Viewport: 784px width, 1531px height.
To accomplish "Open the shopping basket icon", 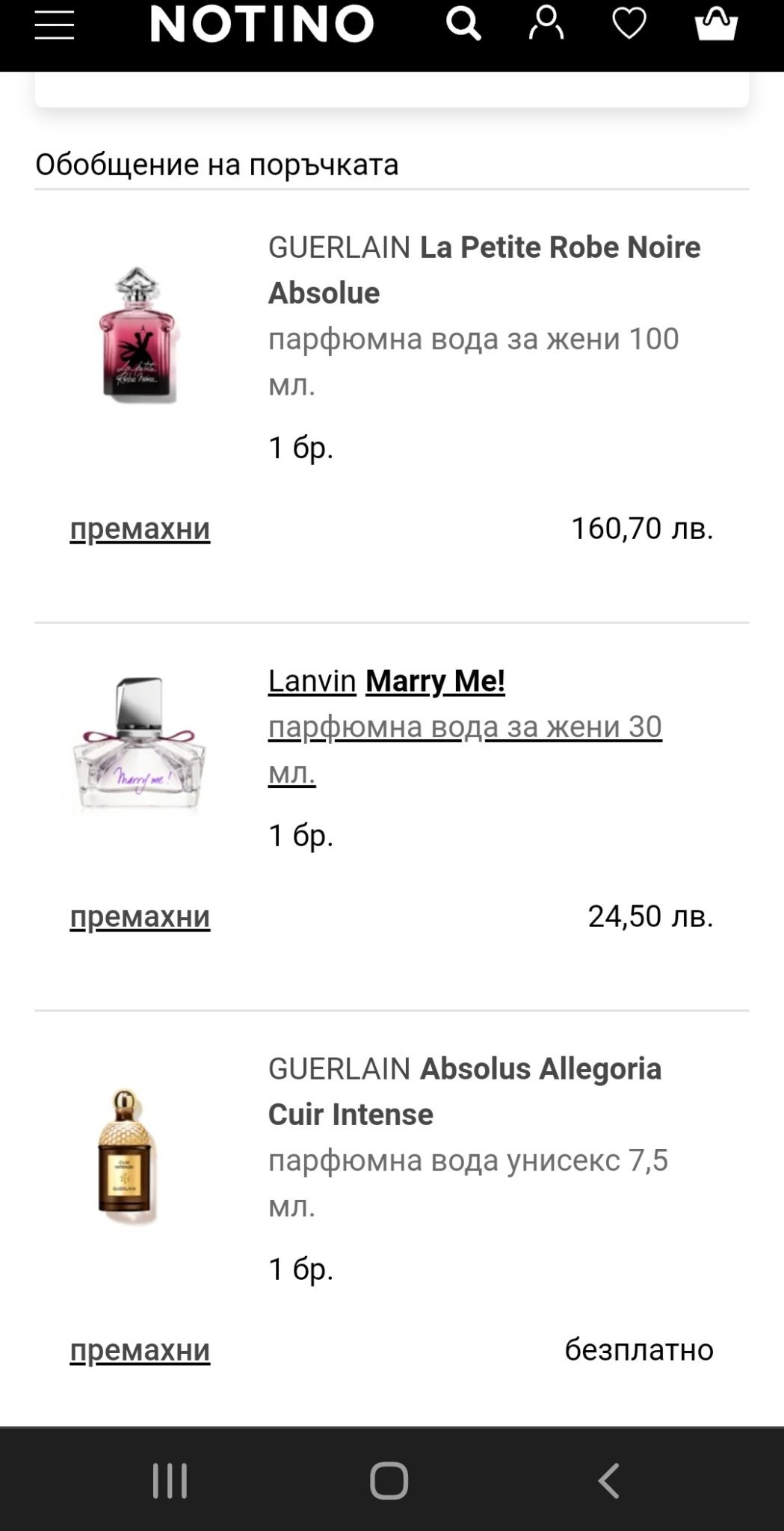I will pos(716,24).
